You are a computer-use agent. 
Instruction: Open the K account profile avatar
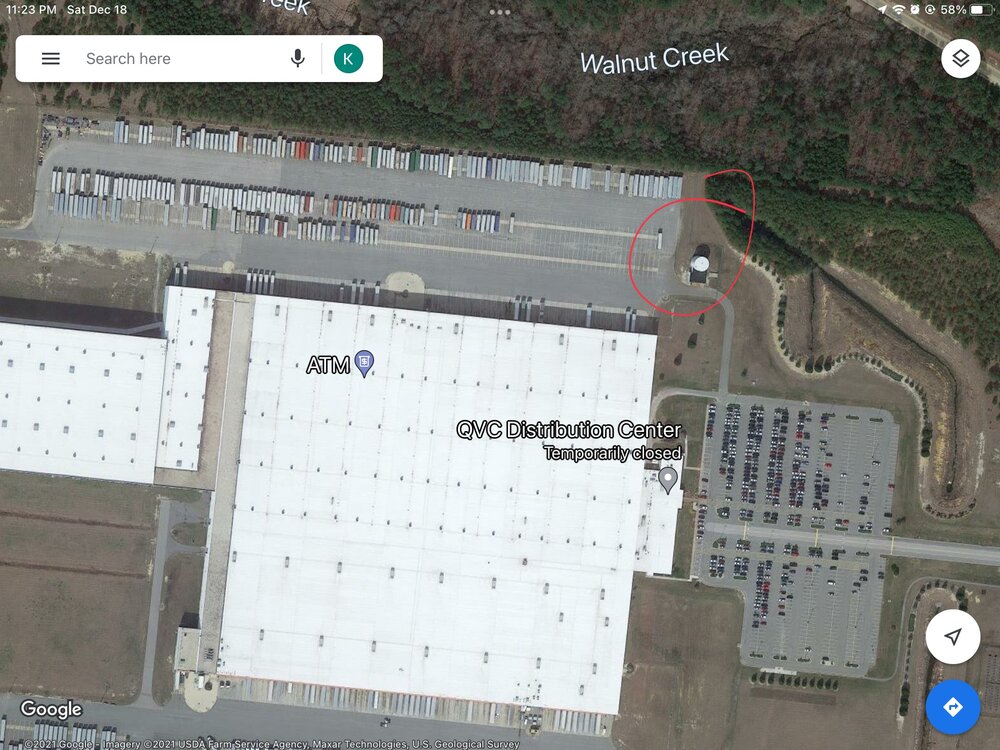(348, 59)
